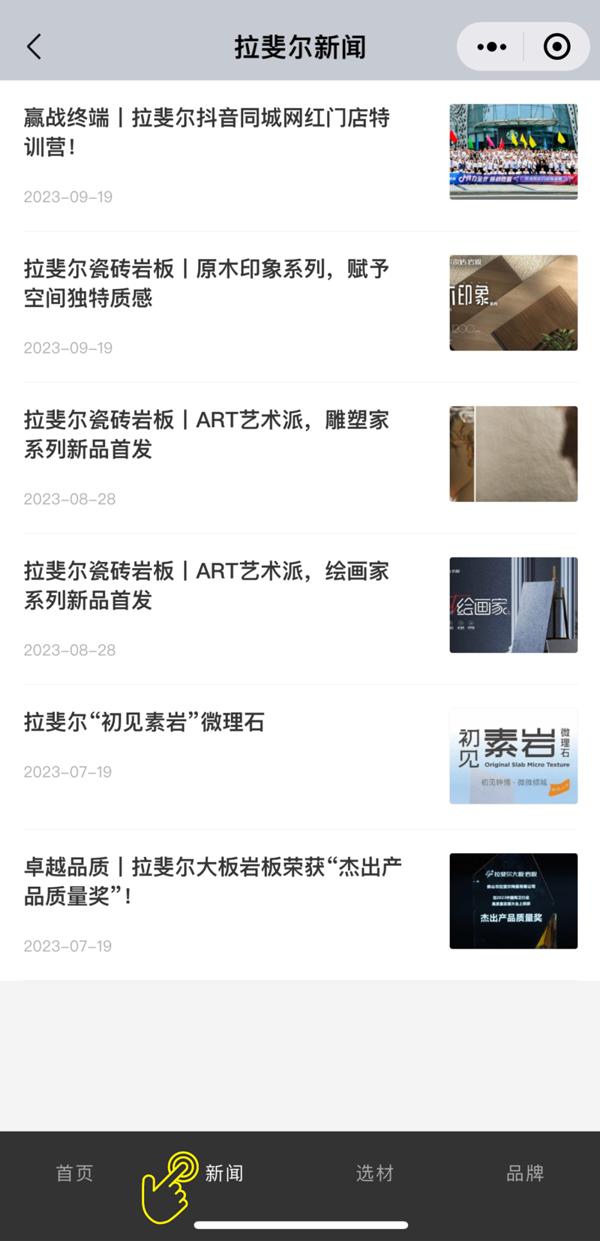Switch to the 首页 tab
The width and height of the screenshot is (600, 1241).
75,1173
